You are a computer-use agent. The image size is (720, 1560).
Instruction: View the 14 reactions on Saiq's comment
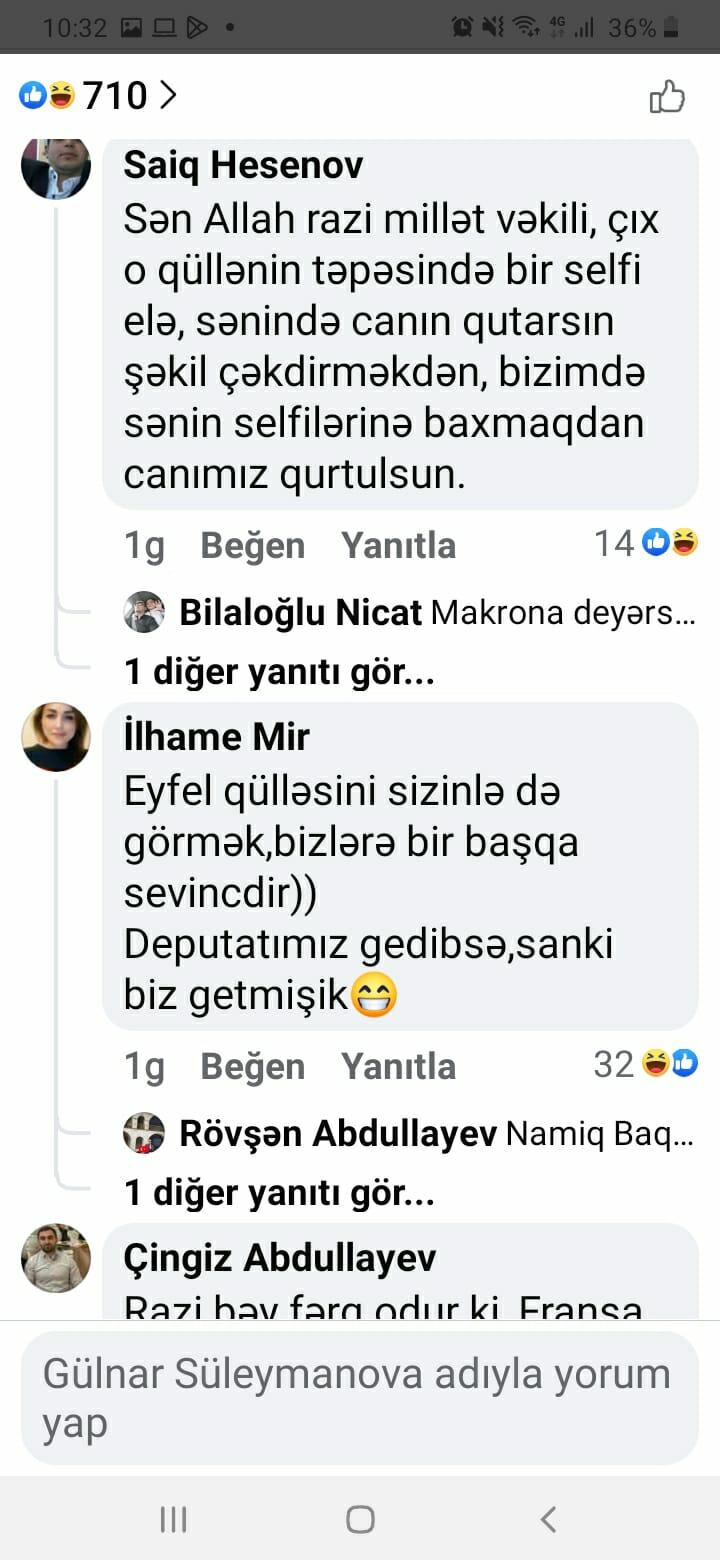pyautogui.click(x=646, y=543)
